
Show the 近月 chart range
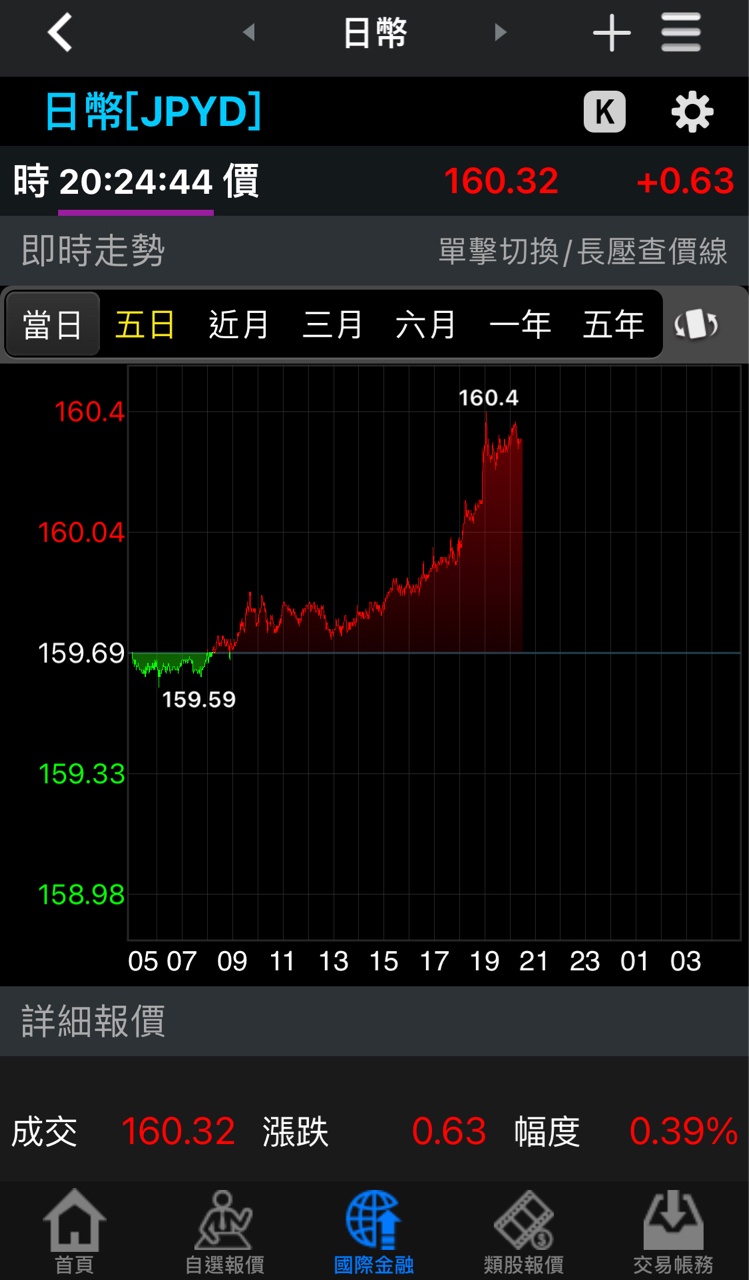(239, 325)
